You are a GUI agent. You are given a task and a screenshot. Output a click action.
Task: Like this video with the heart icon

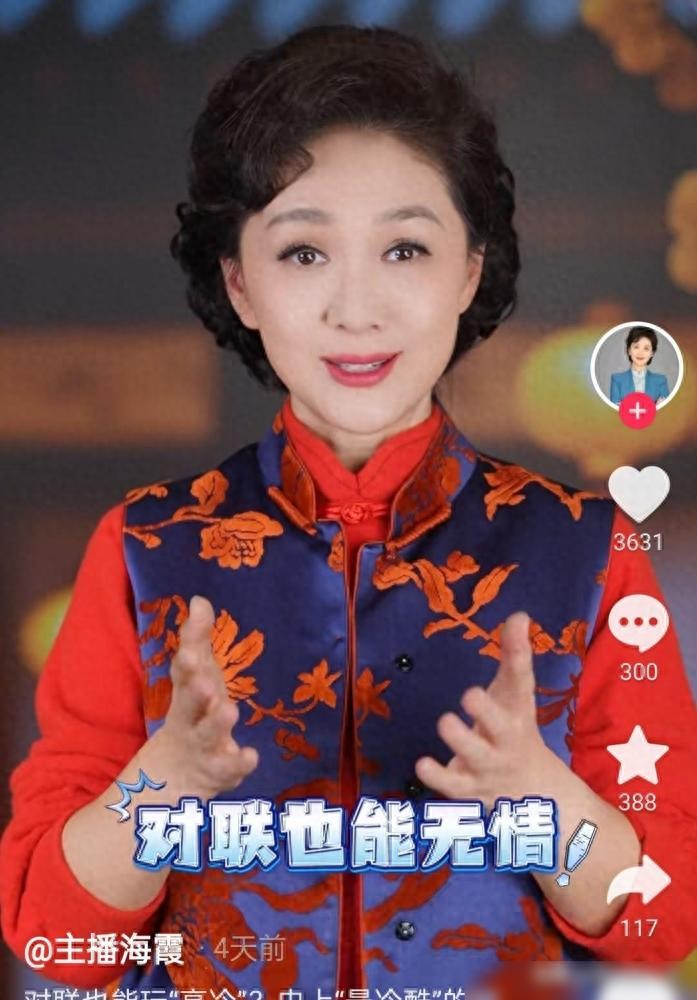(x=638, y=494)
